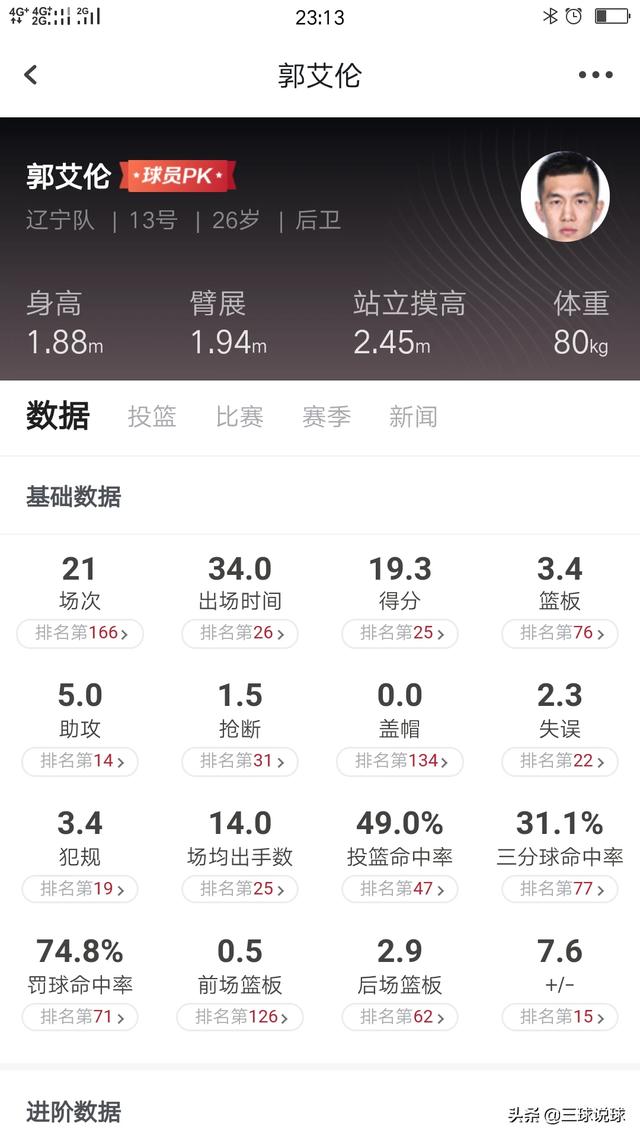Go back using the top-left arrow
Image resolution: width=640 pixels, height=1138 pixels.
(x=30, y=75)
